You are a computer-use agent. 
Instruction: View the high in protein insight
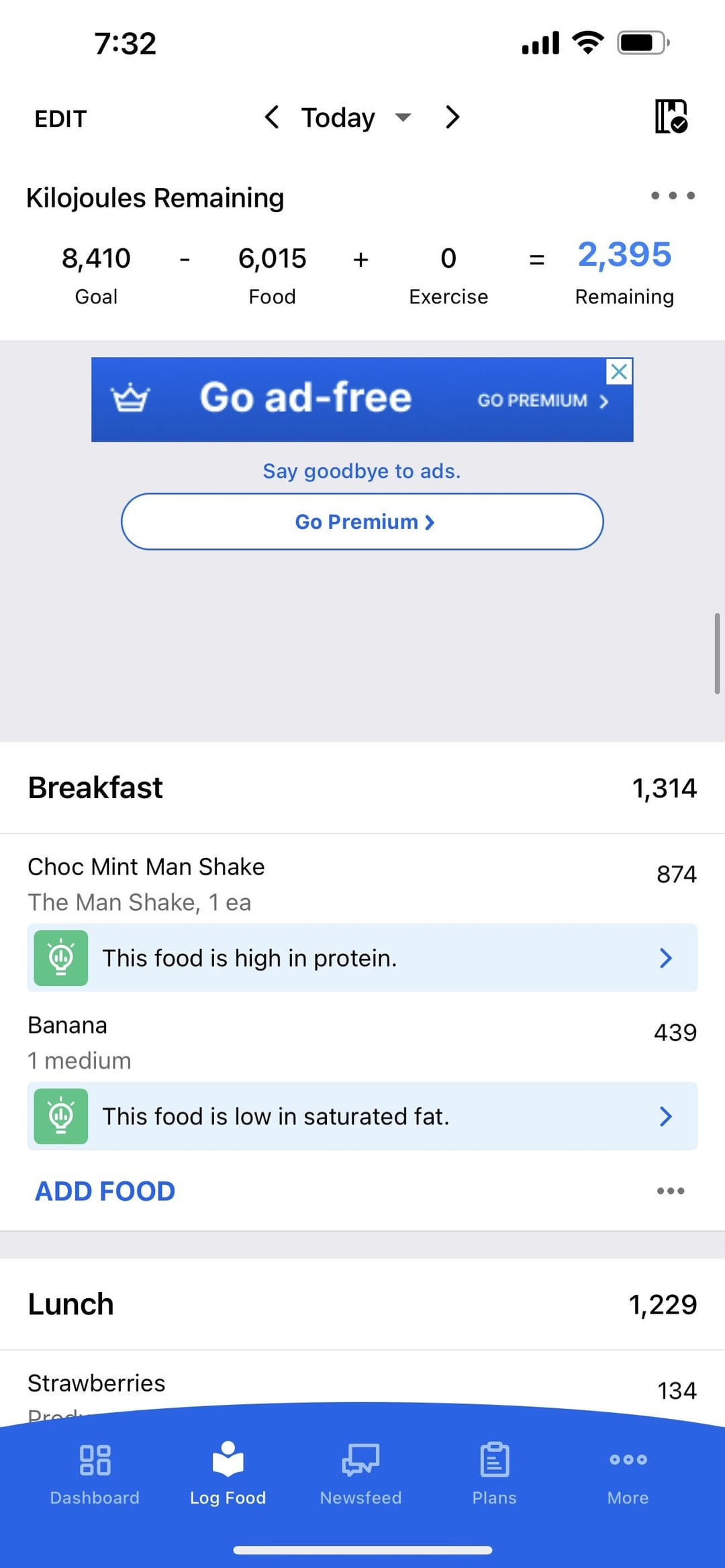[362, 958]
